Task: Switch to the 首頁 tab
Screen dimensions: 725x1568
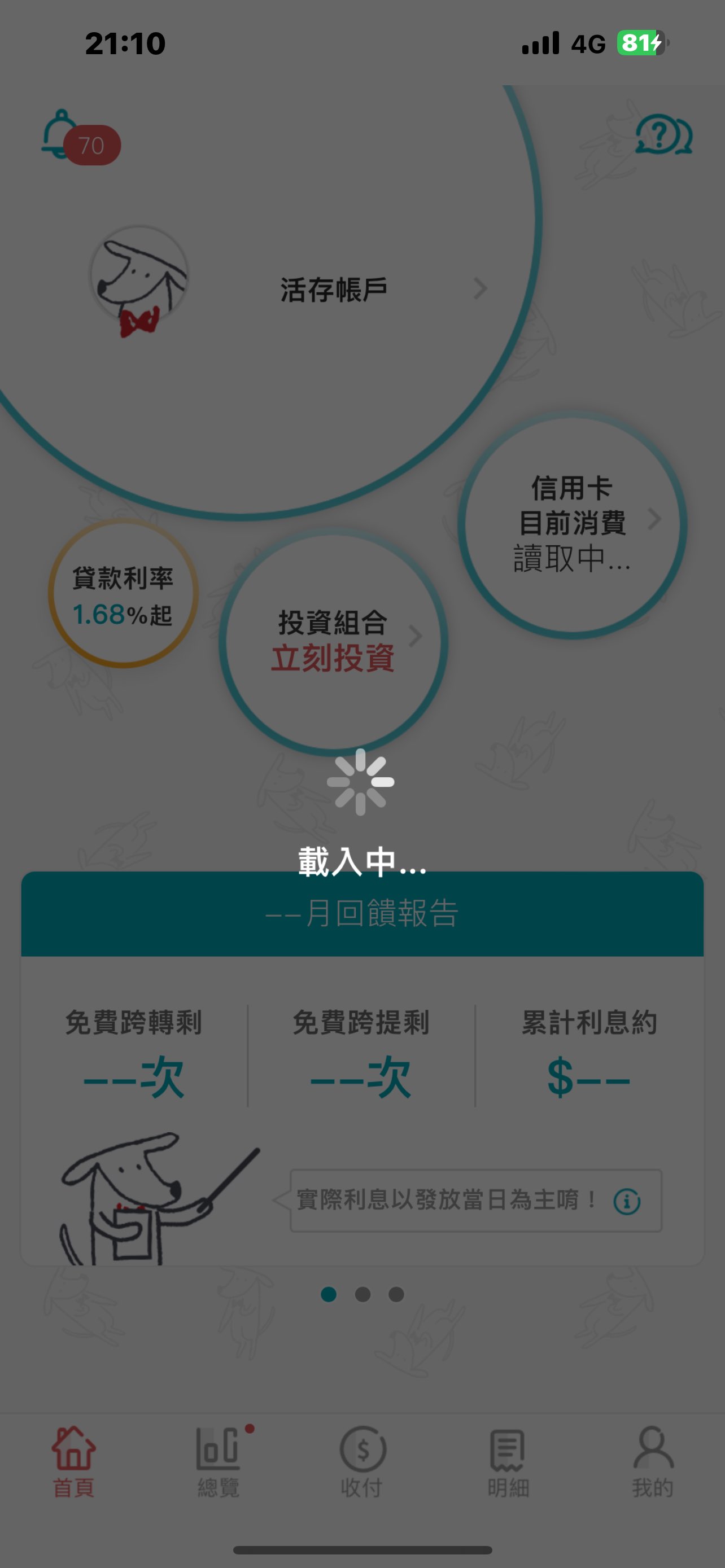Action: click(73, 1461)
